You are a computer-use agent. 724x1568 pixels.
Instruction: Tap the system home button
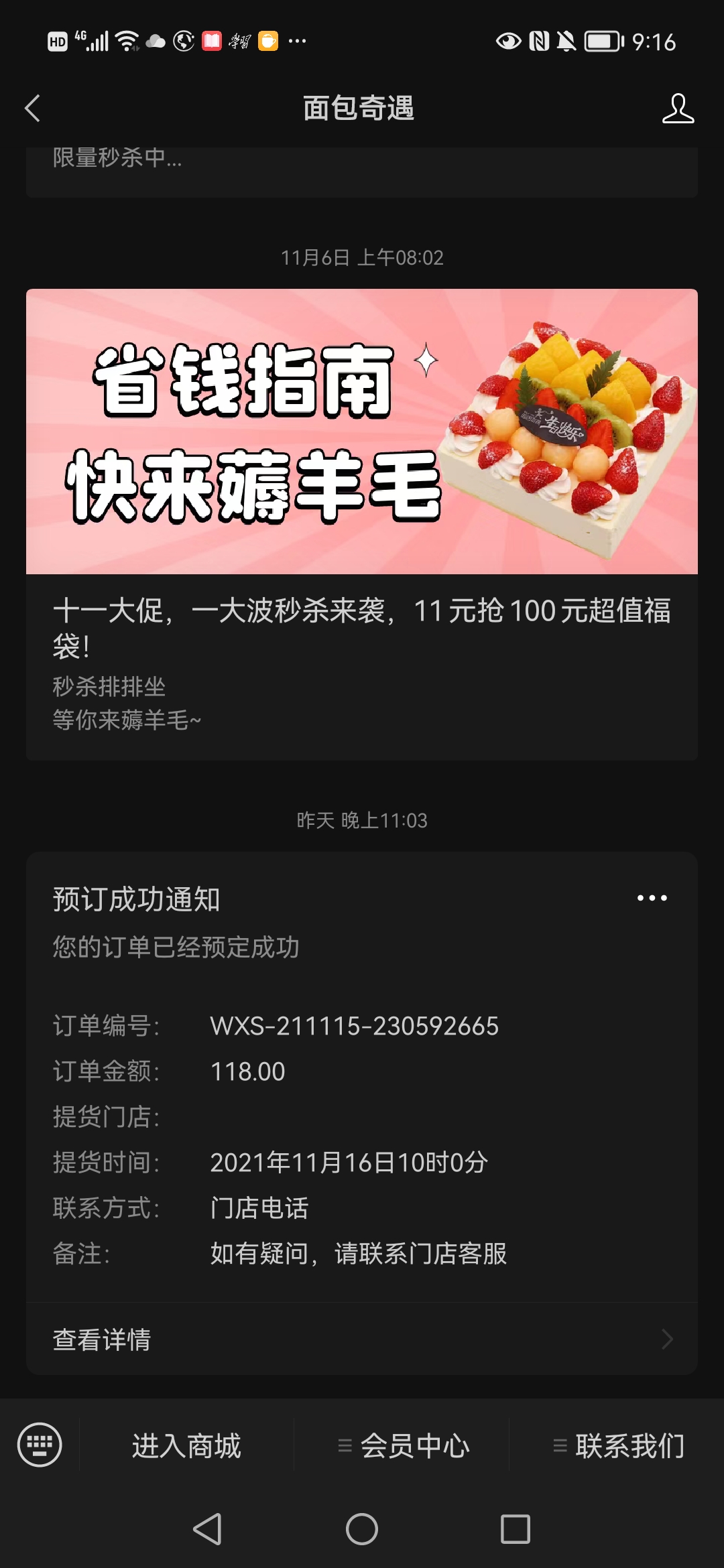(x=362, y=1529)
